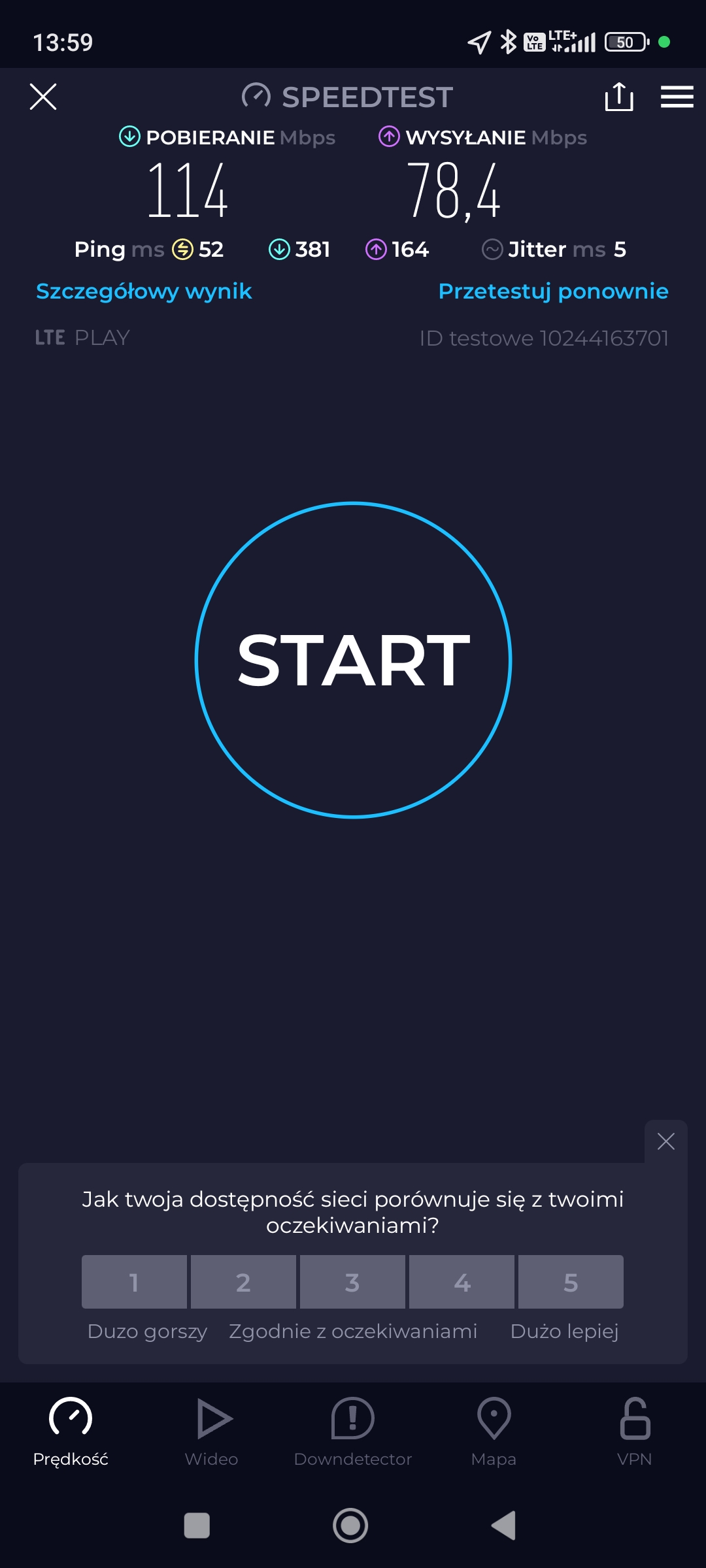
Task: Rate network availability as 1
Action: point(134,1282)
